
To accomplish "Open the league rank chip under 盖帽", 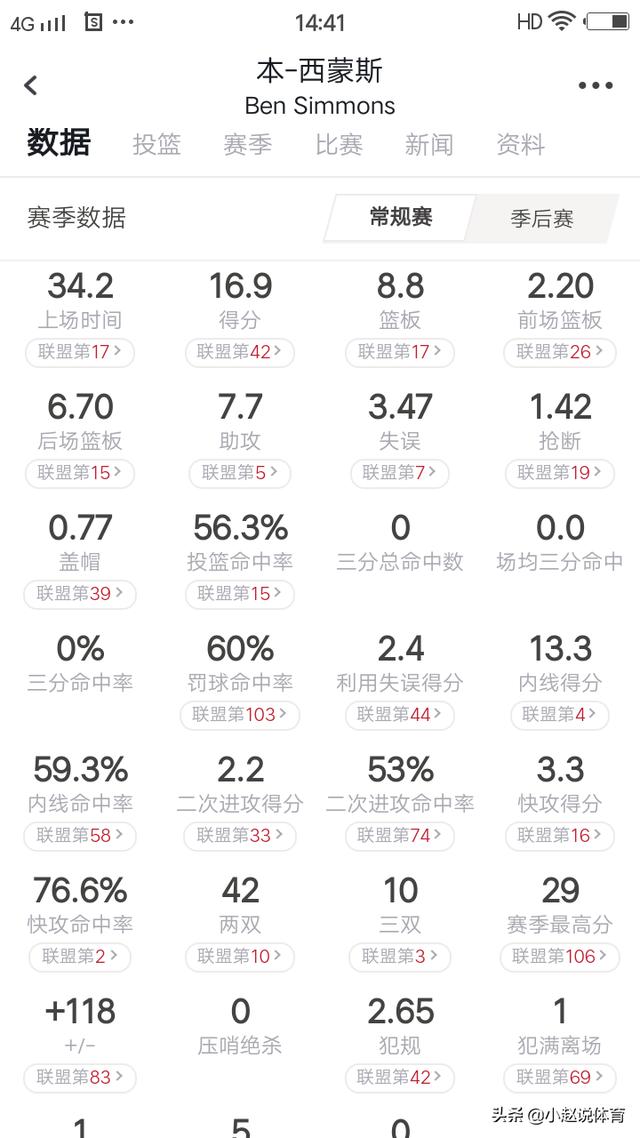I will click(80, 594).
